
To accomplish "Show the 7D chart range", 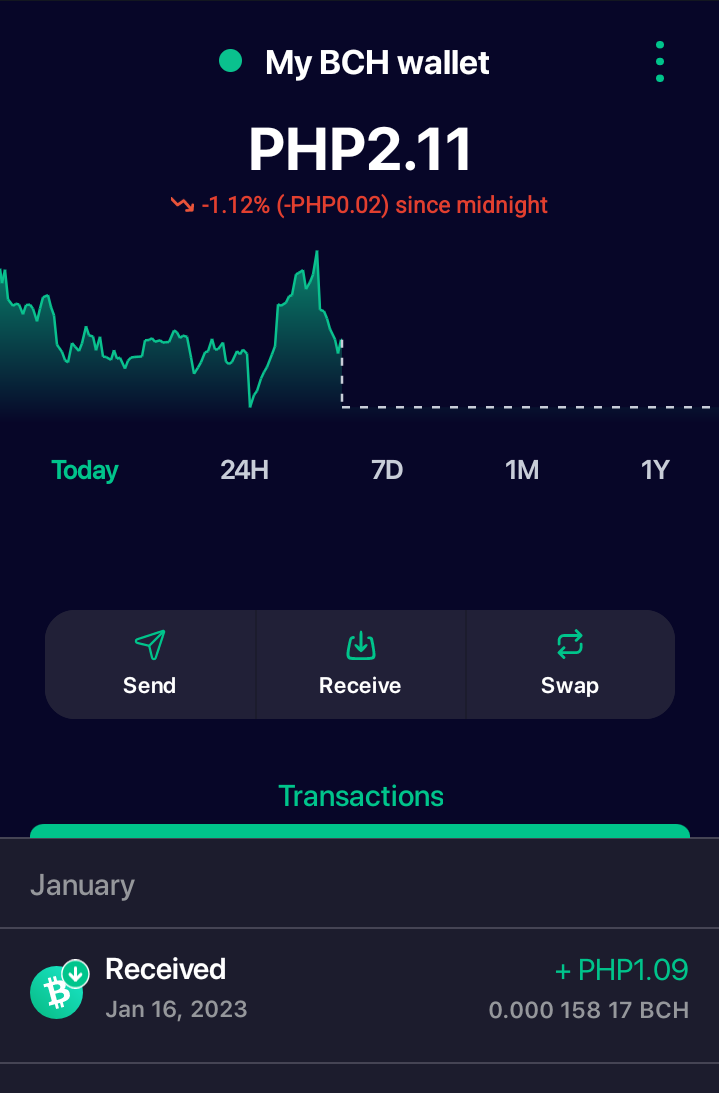I will [387, 470].
